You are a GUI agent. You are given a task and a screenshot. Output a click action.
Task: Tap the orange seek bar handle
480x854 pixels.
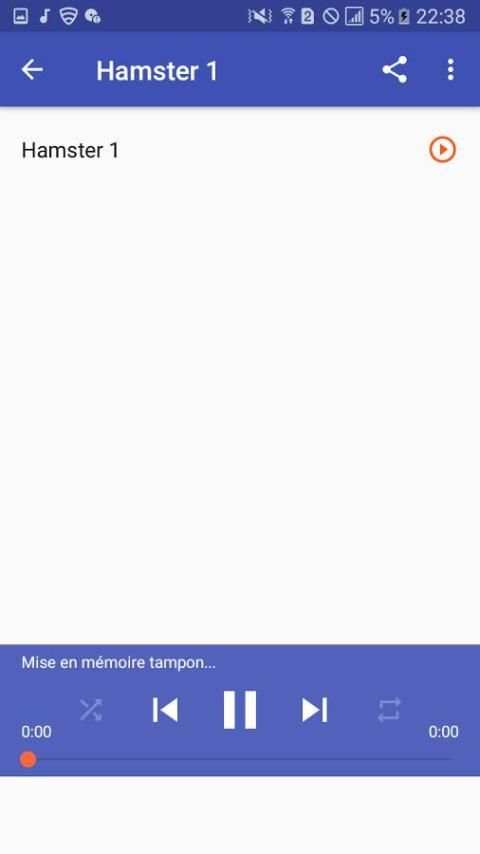(x=28, y=759)
